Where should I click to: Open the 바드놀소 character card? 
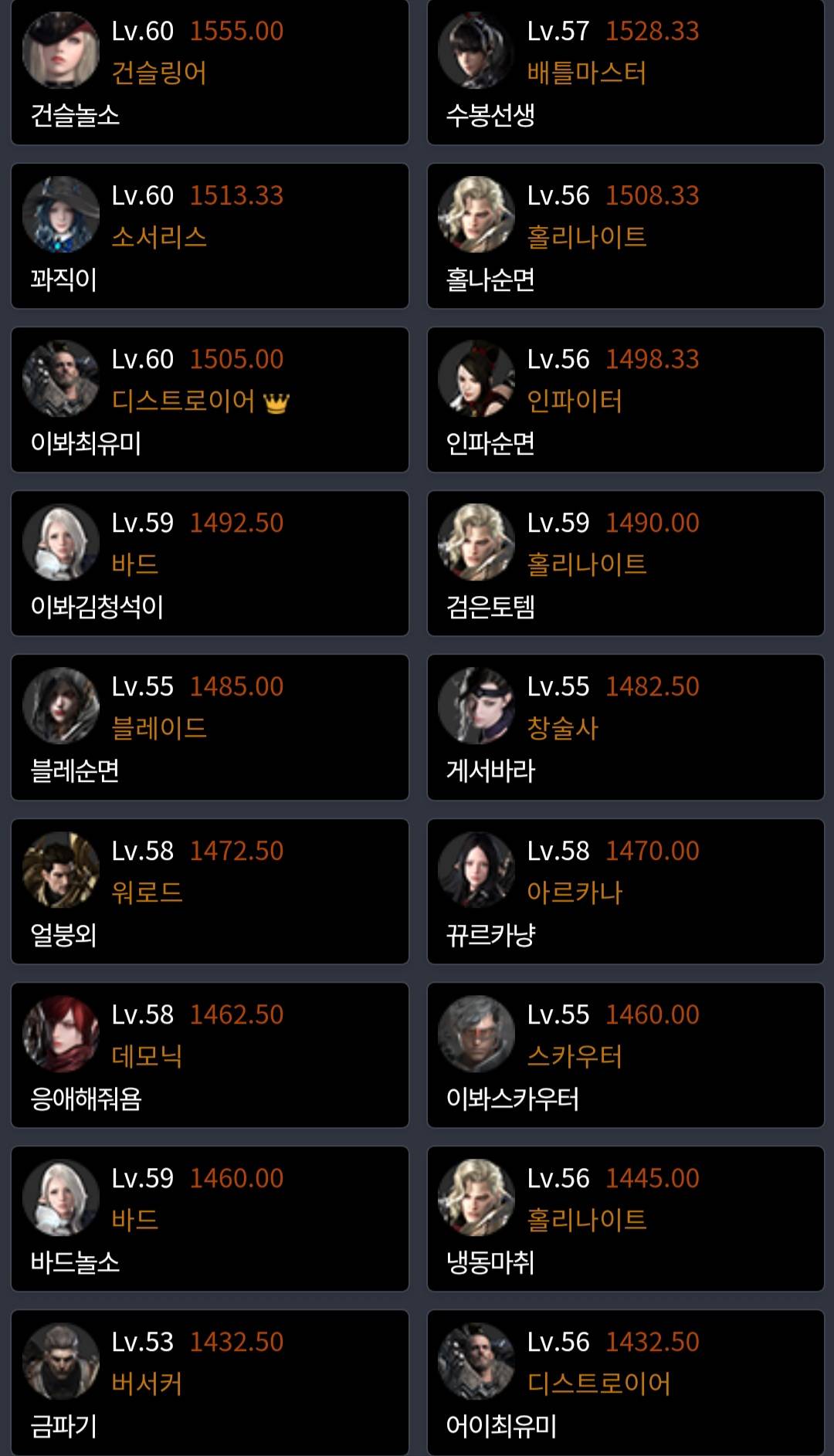click(x=209, y=1219)
